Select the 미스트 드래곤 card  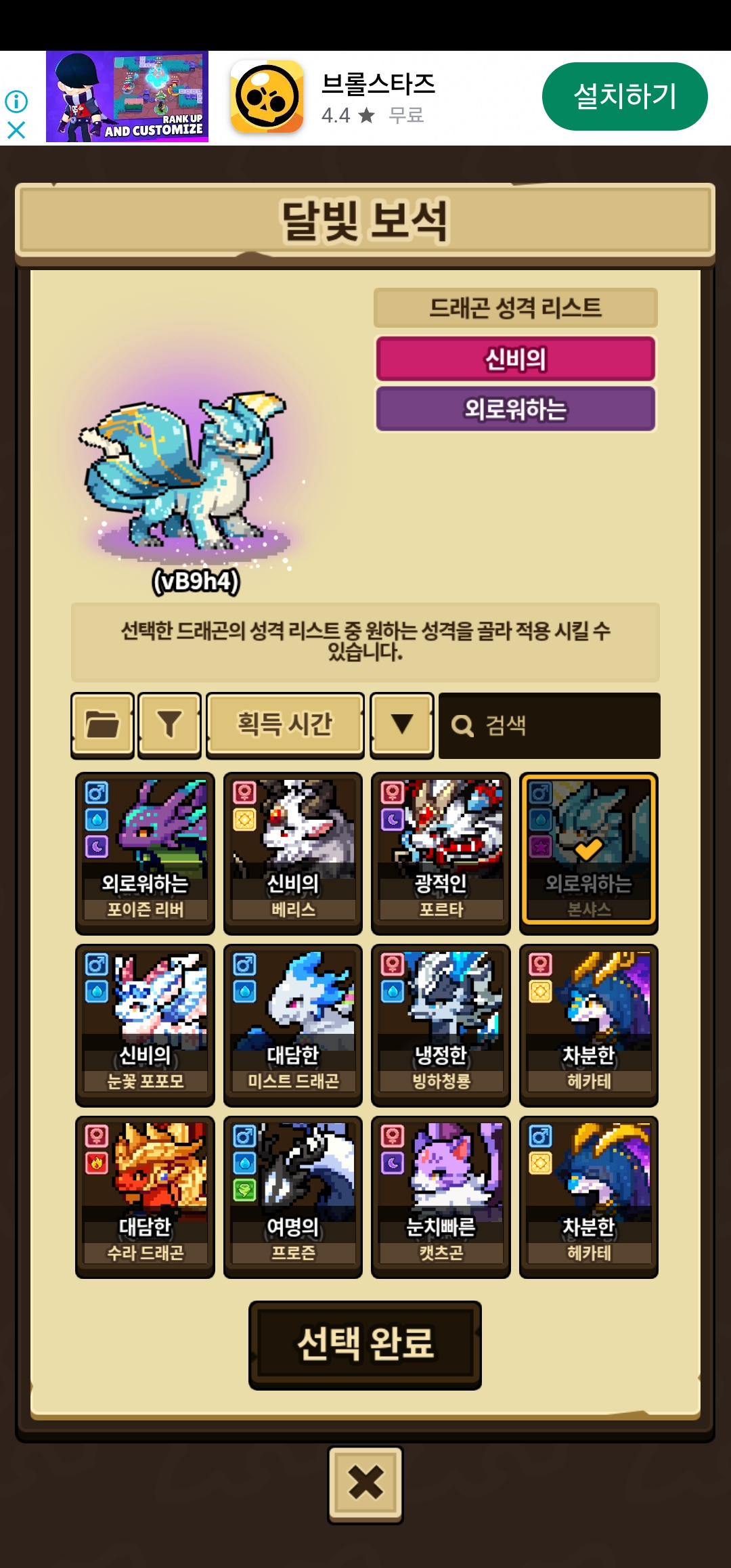(x=293, y=1025)
